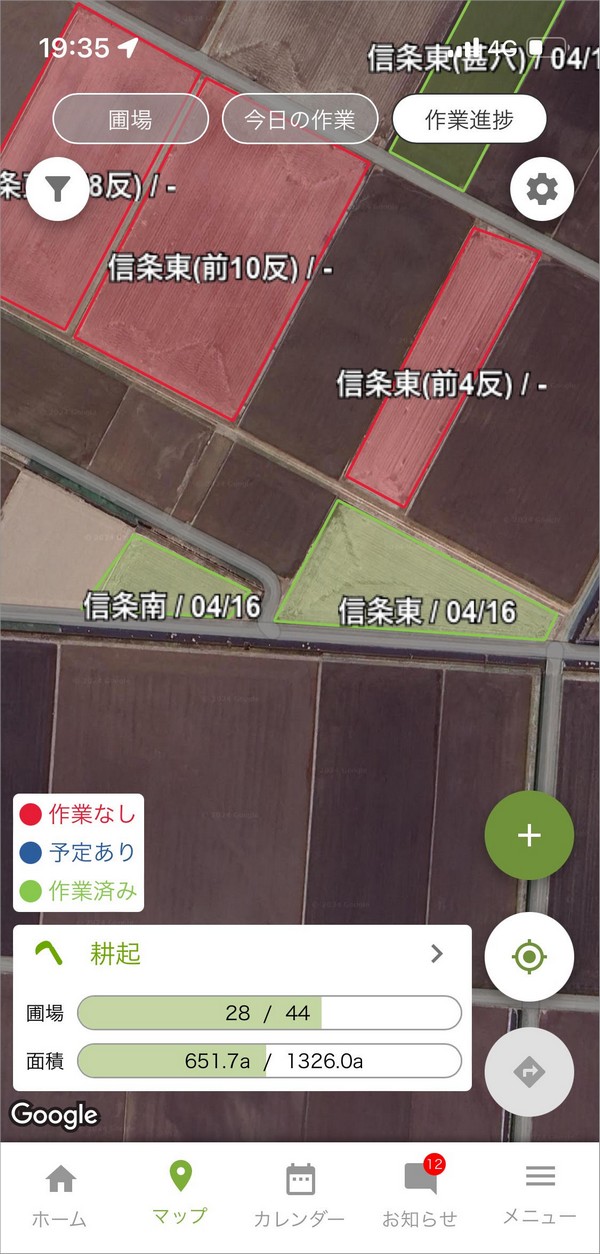The image size is (600, 1254).
Task: Go to the ホーム tab
Action: (x=60, y=1195)
